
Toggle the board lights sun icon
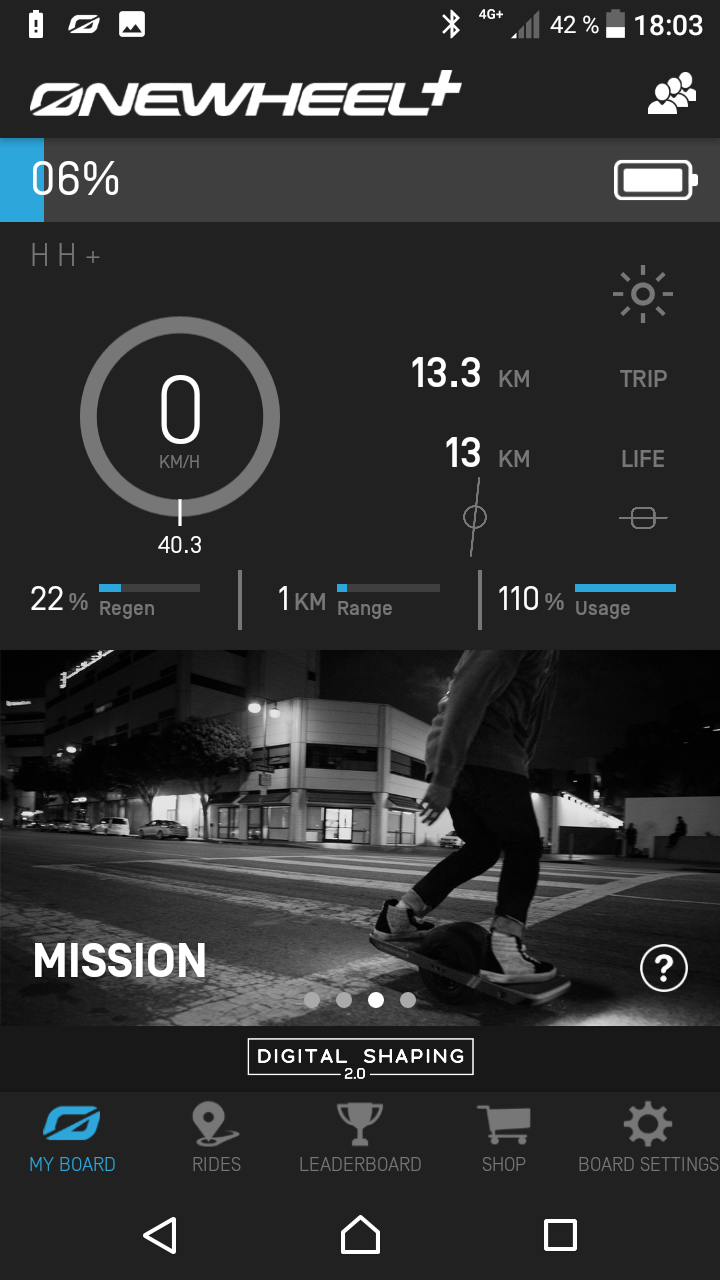pos(642,294)
